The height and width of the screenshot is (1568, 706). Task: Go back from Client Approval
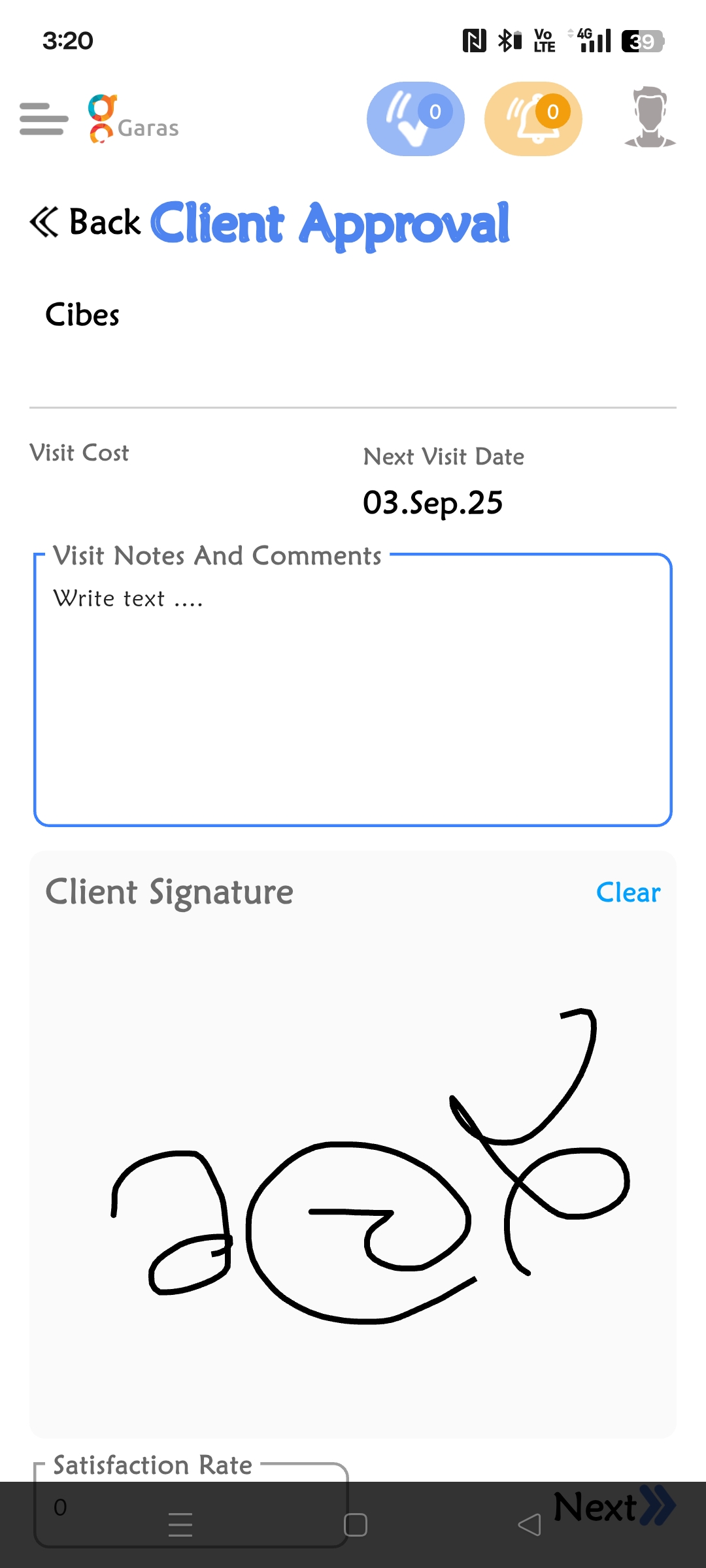tap(86, 222)
